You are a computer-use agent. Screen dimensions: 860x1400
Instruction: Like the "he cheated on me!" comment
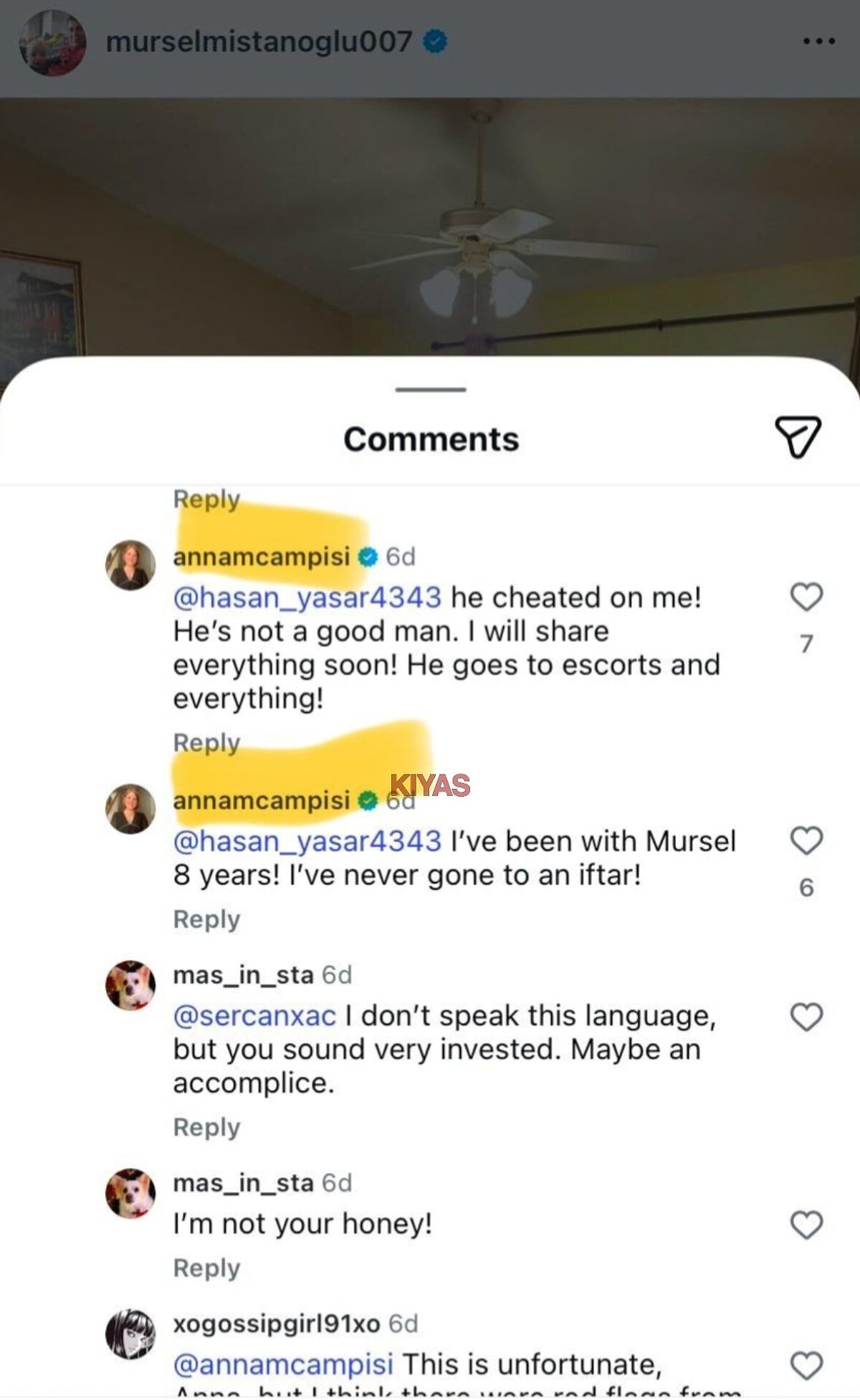click(806, 597)
